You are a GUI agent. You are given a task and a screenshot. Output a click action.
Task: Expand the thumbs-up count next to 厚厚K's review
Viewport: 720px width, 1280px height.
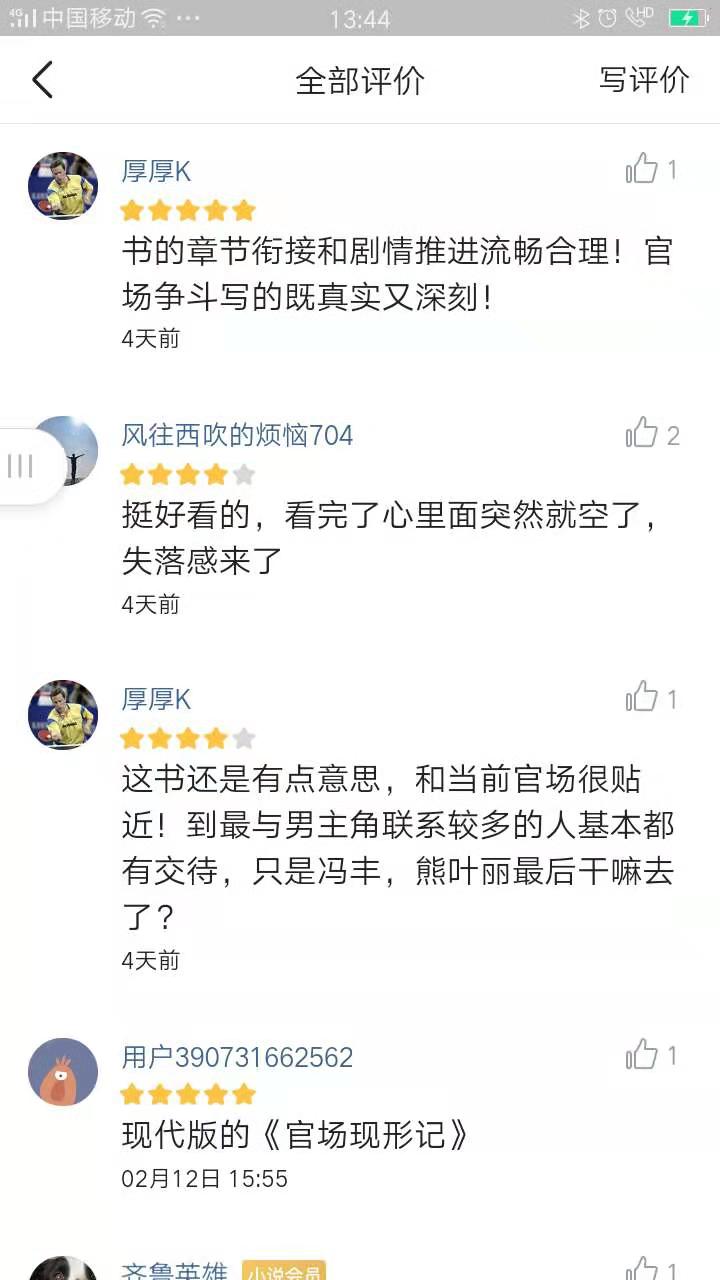pos(673,169)
